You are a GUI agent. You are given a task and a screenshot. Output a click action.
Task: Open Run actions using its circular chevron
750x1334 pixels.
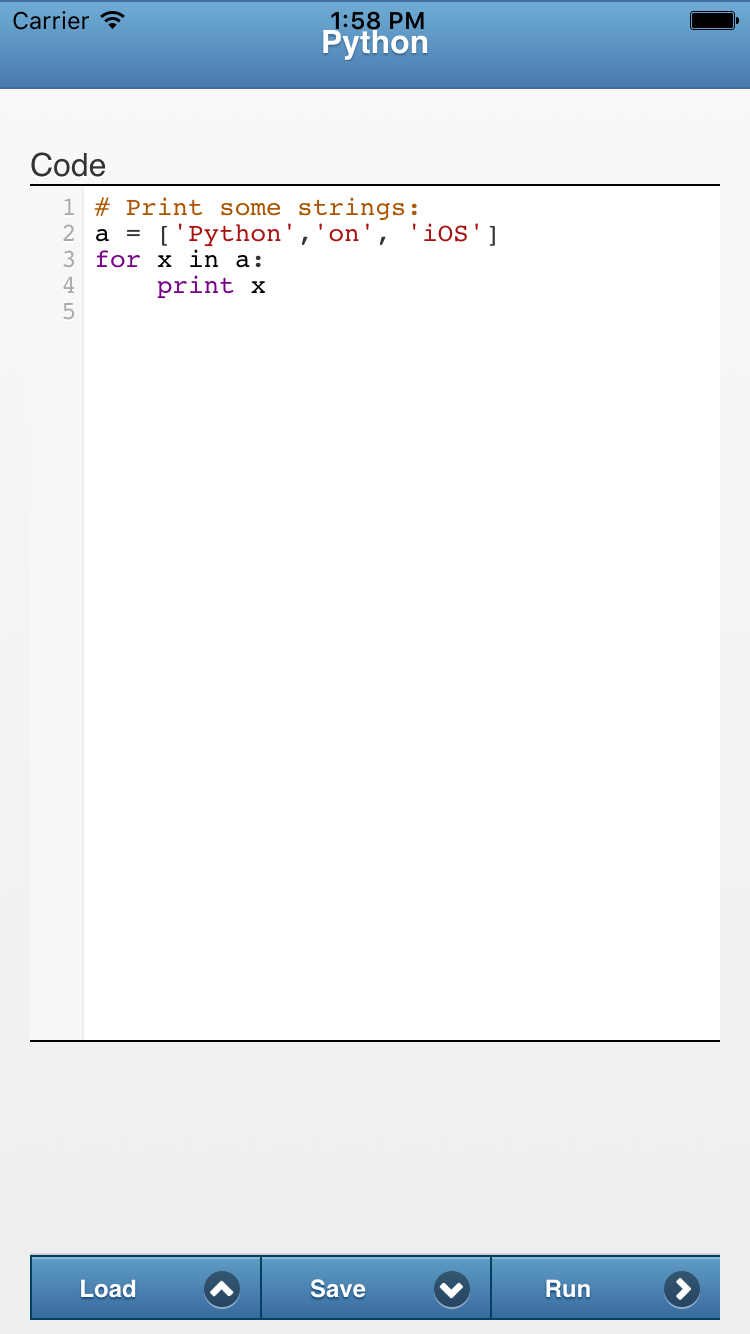681,1289
